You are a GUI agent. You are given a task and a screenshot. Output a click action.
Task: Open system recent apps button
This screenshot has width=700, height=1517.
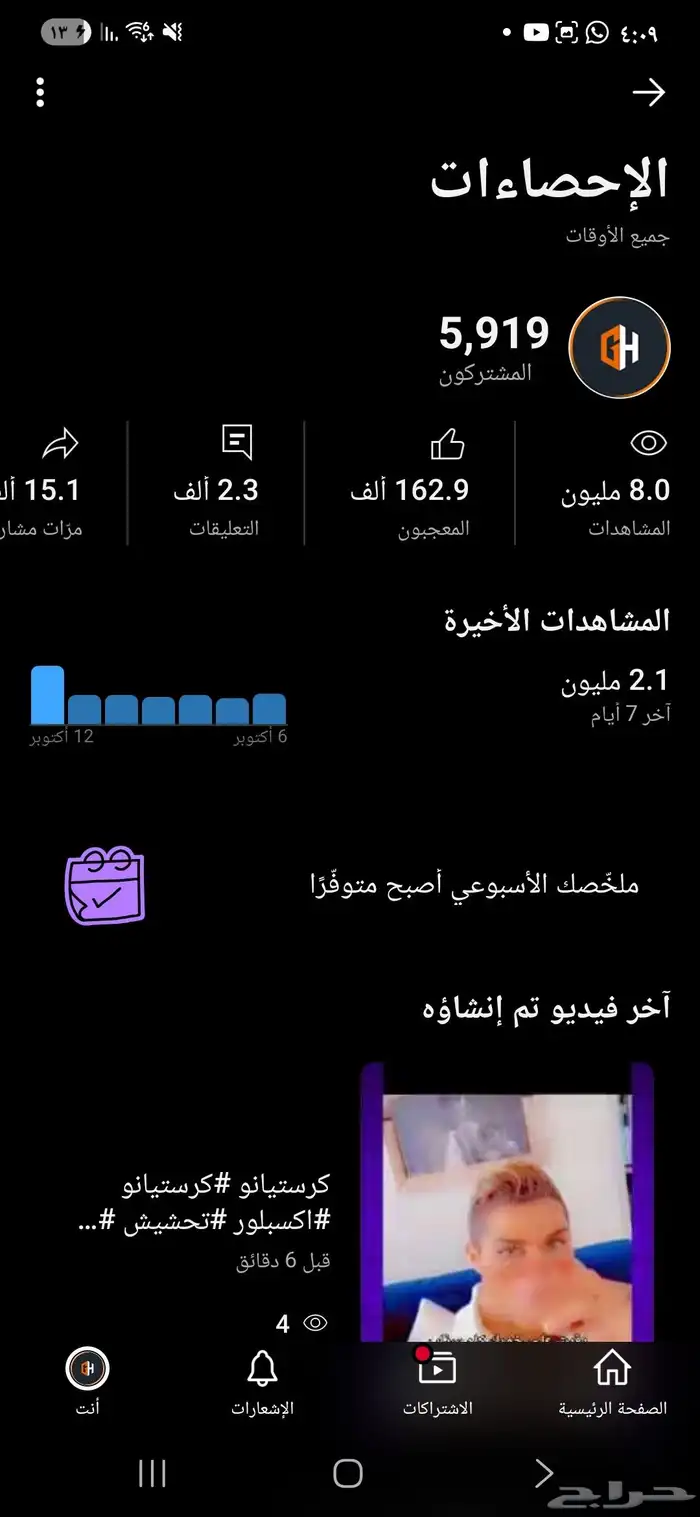click(x=152, y=1473)
